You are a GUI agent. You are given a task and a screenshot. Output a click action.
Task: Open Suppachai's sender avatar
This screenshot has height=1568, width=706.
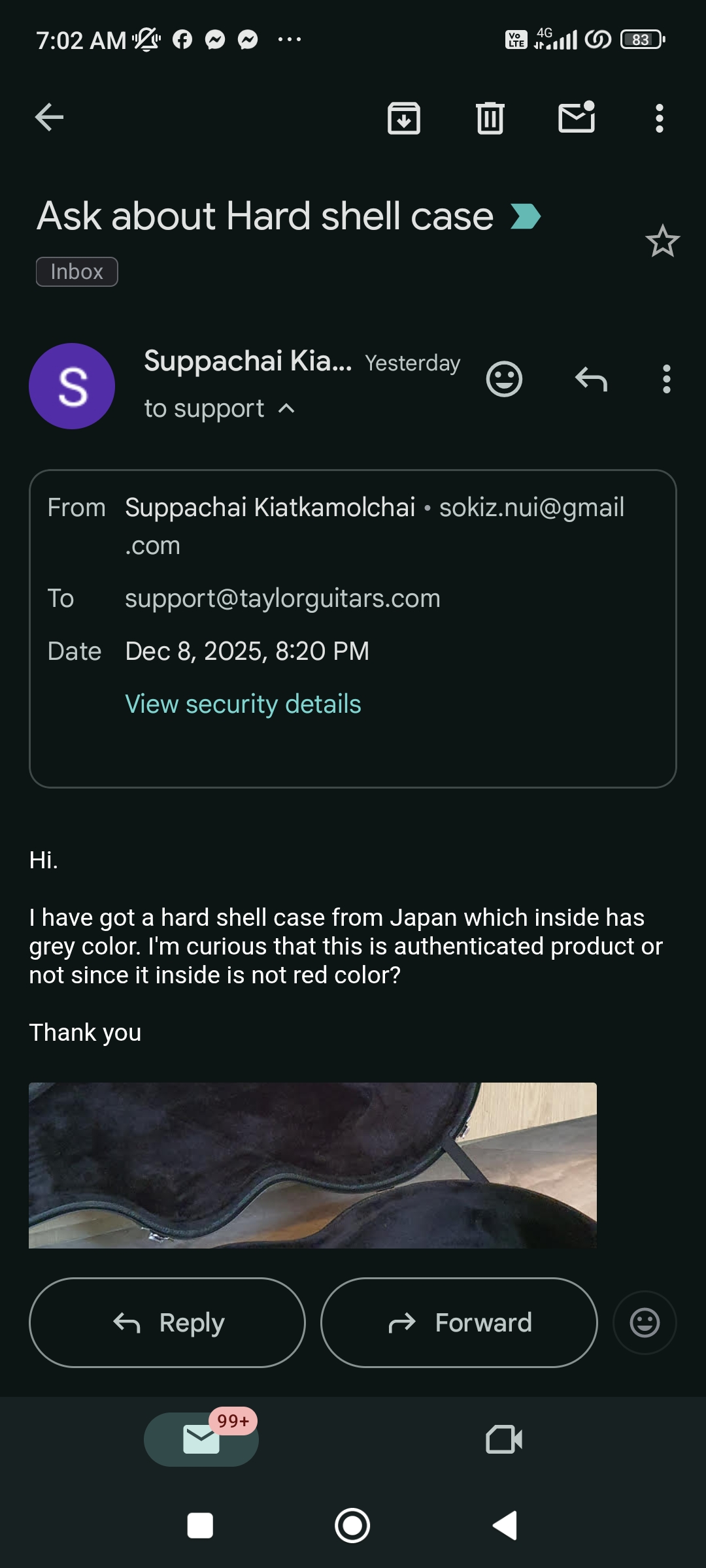[x=72, y=386]
